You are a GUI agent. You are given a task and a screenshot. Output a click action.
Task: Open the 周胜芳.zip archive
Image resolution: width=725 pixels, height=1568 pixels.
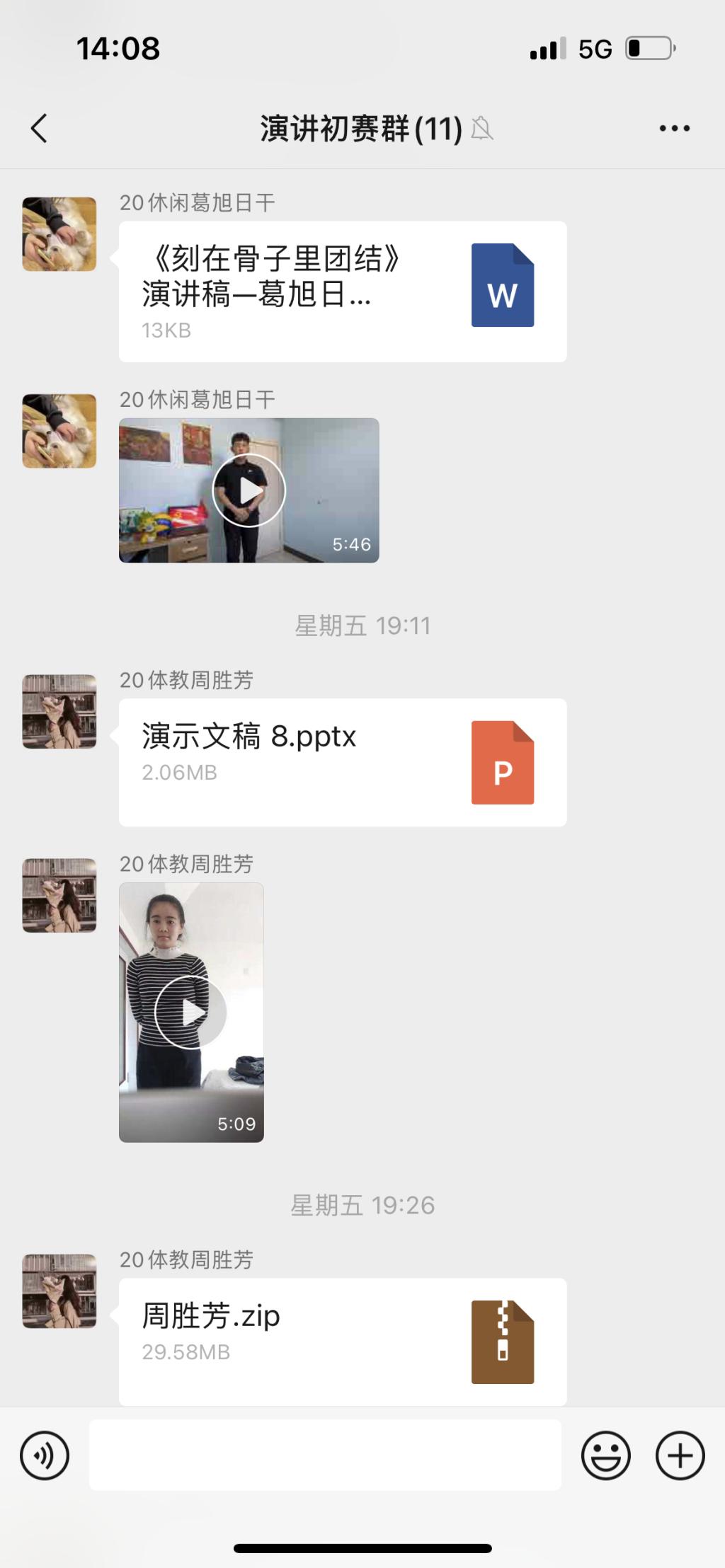(343, 1342)
